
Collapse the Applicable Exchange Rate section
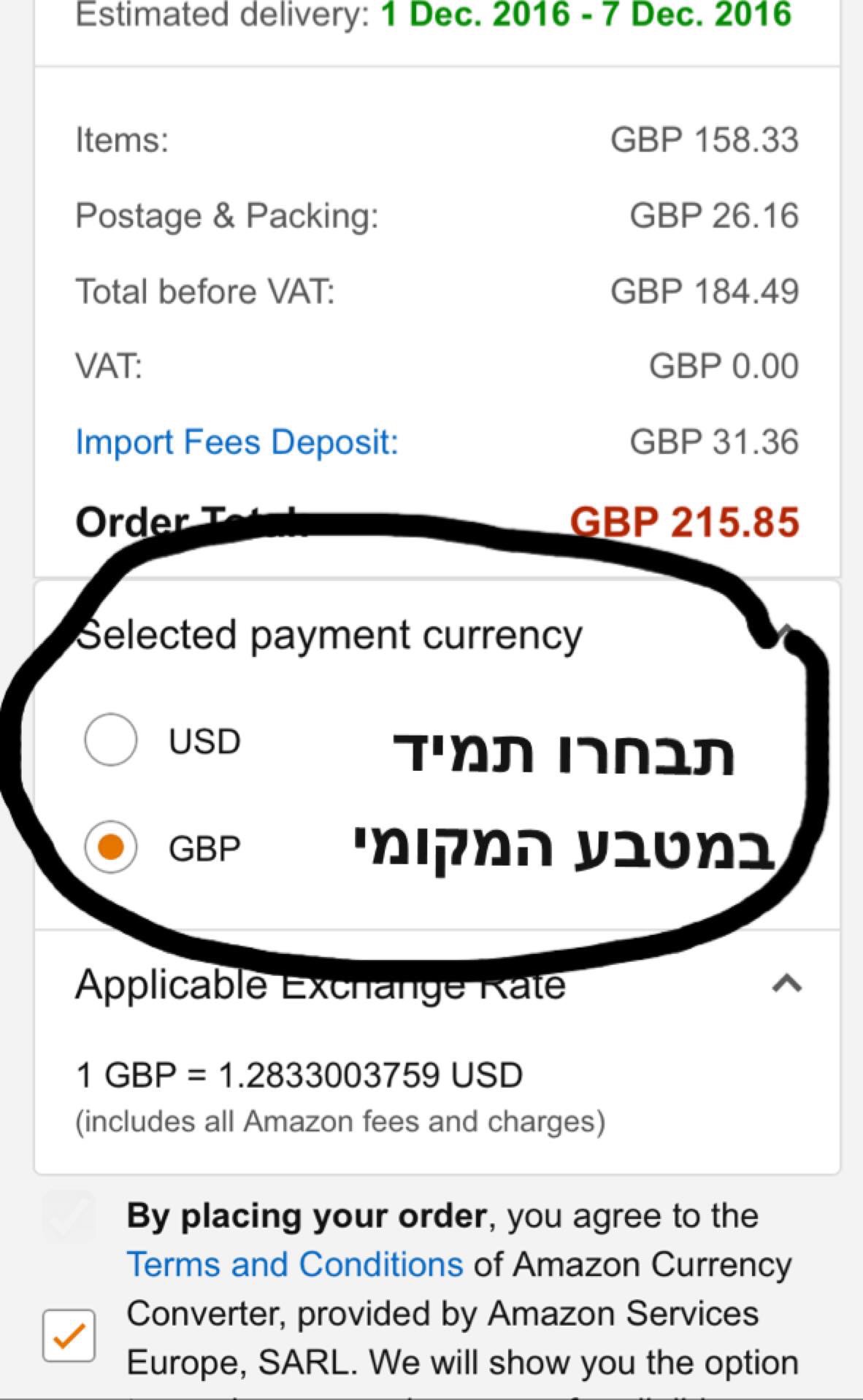click(786, 984)
